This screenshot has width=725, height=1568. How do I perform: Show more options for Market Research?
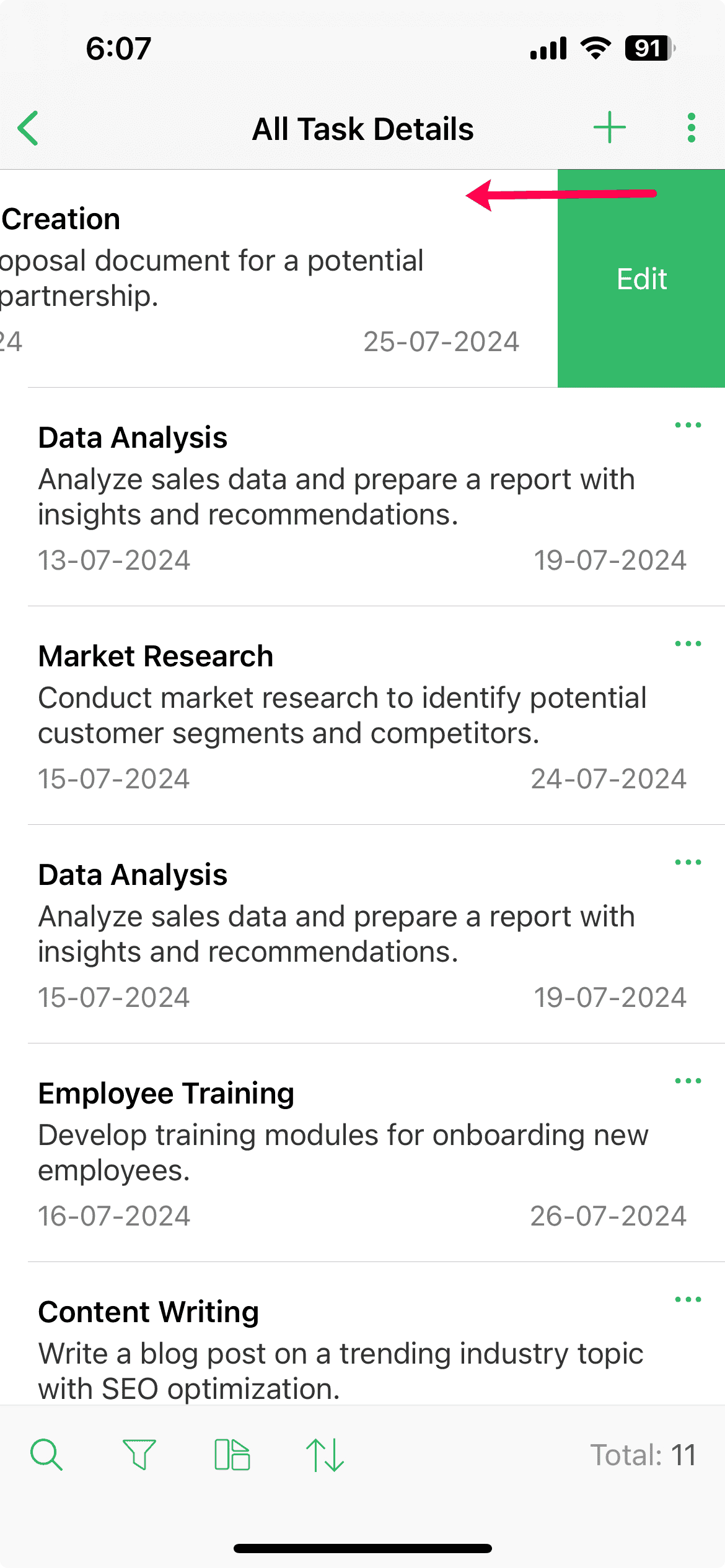(688, 644)
